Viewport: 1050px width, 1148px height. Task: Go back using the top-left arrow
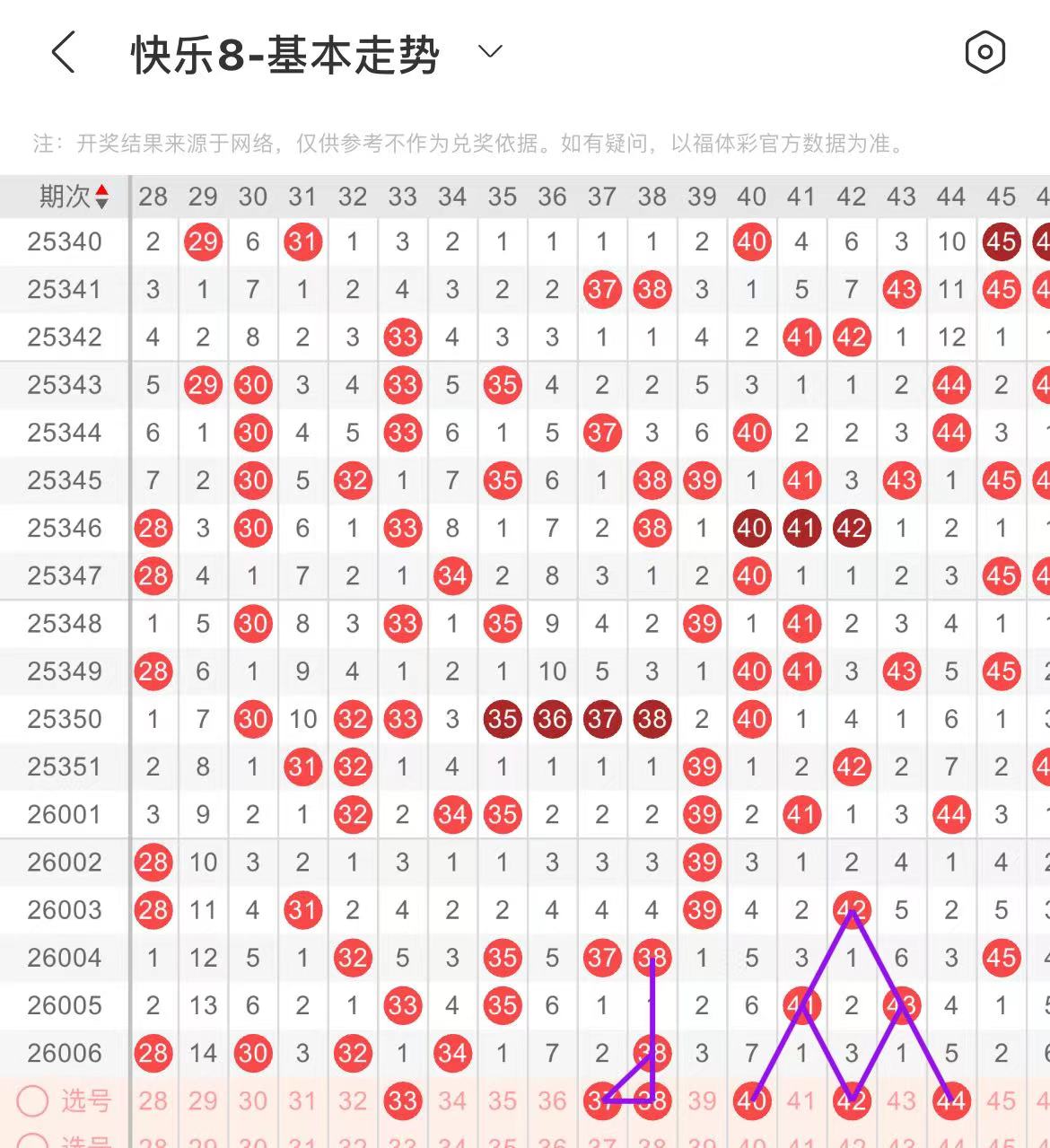click(x=63, y=53)
